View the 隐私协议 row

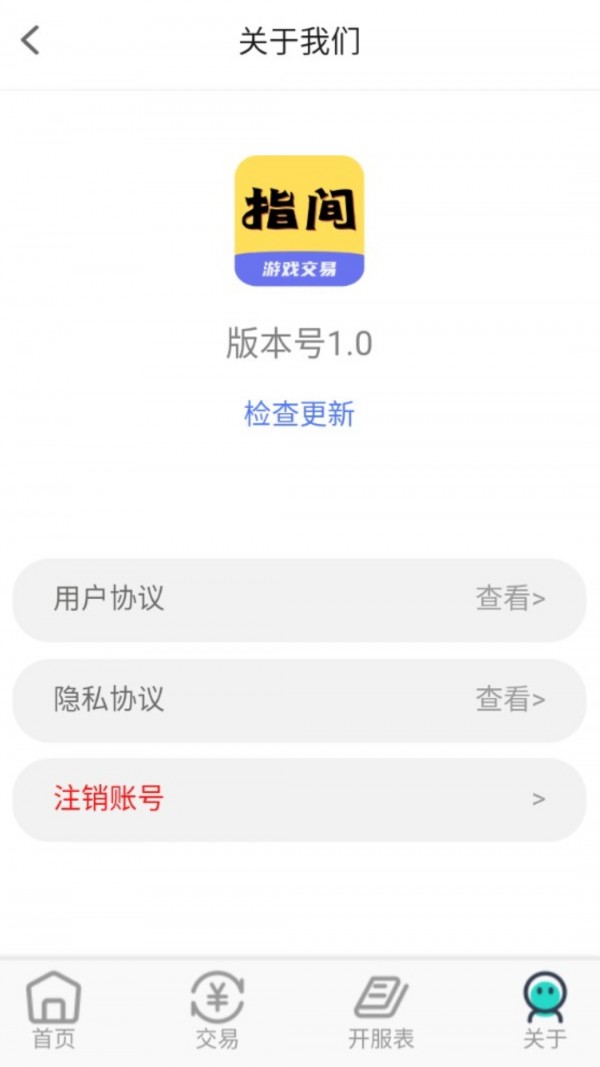coord(299,700)
